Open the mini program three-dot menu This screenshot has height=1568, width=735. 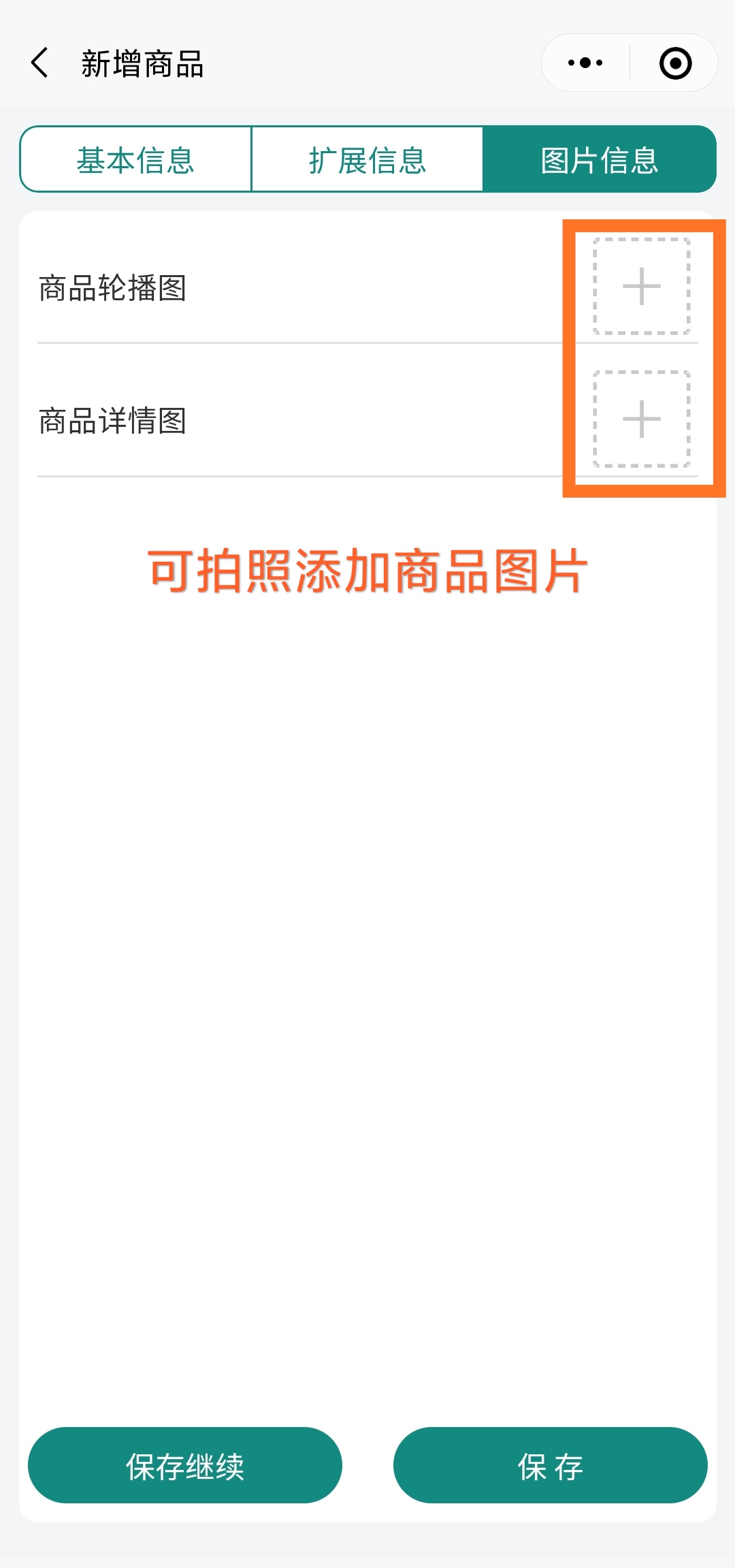(x=585, y=63)
